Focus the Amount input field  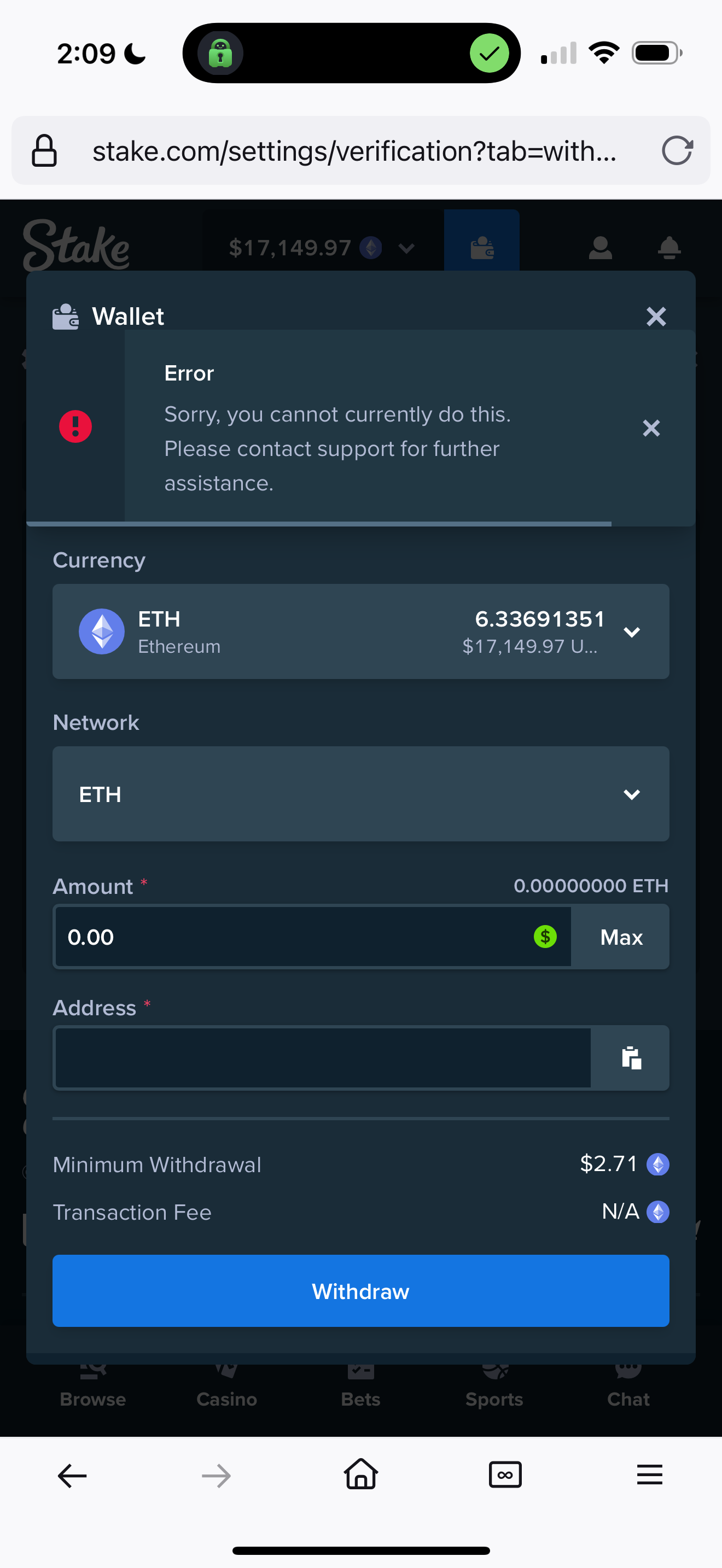pyautogui.click(x=292, y=937)
